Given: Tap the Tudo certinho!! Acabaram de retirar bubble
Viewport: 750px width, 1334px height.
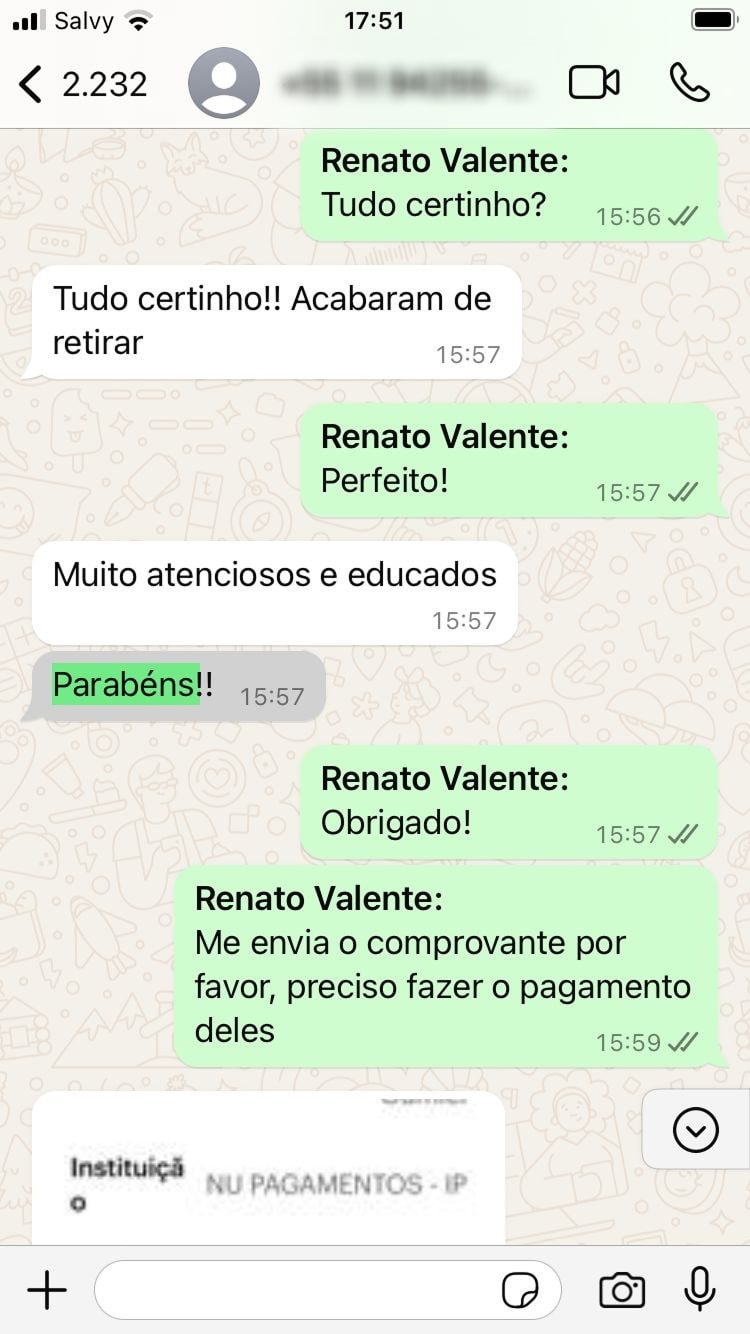Looking at the screenshot, I should [275, 320].
